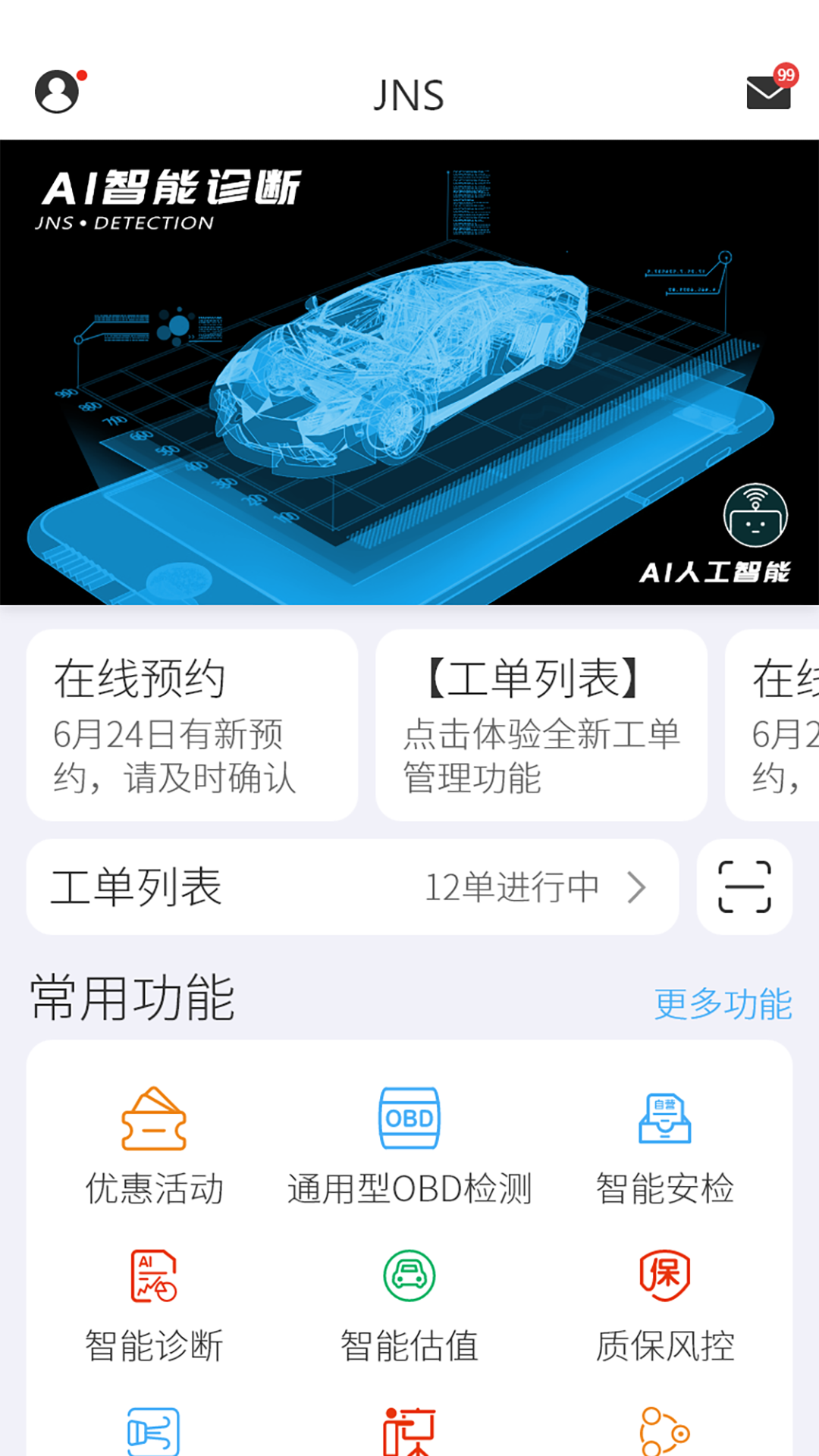The image size is (819, 1456).
Task: Open the 在线预约 notification card
Action: point(192,725)
